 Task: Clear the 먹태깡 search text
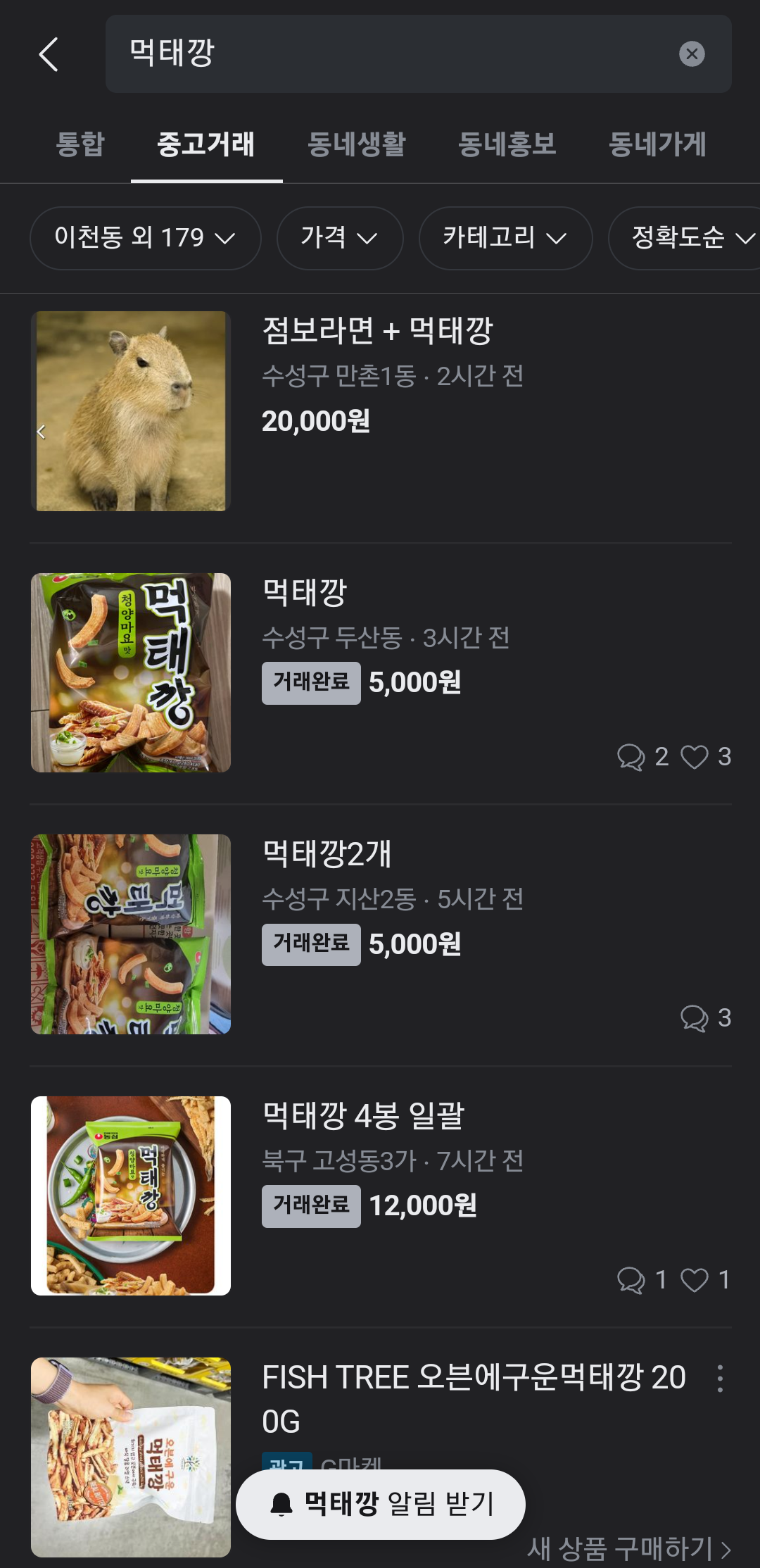tap(692, 54)
